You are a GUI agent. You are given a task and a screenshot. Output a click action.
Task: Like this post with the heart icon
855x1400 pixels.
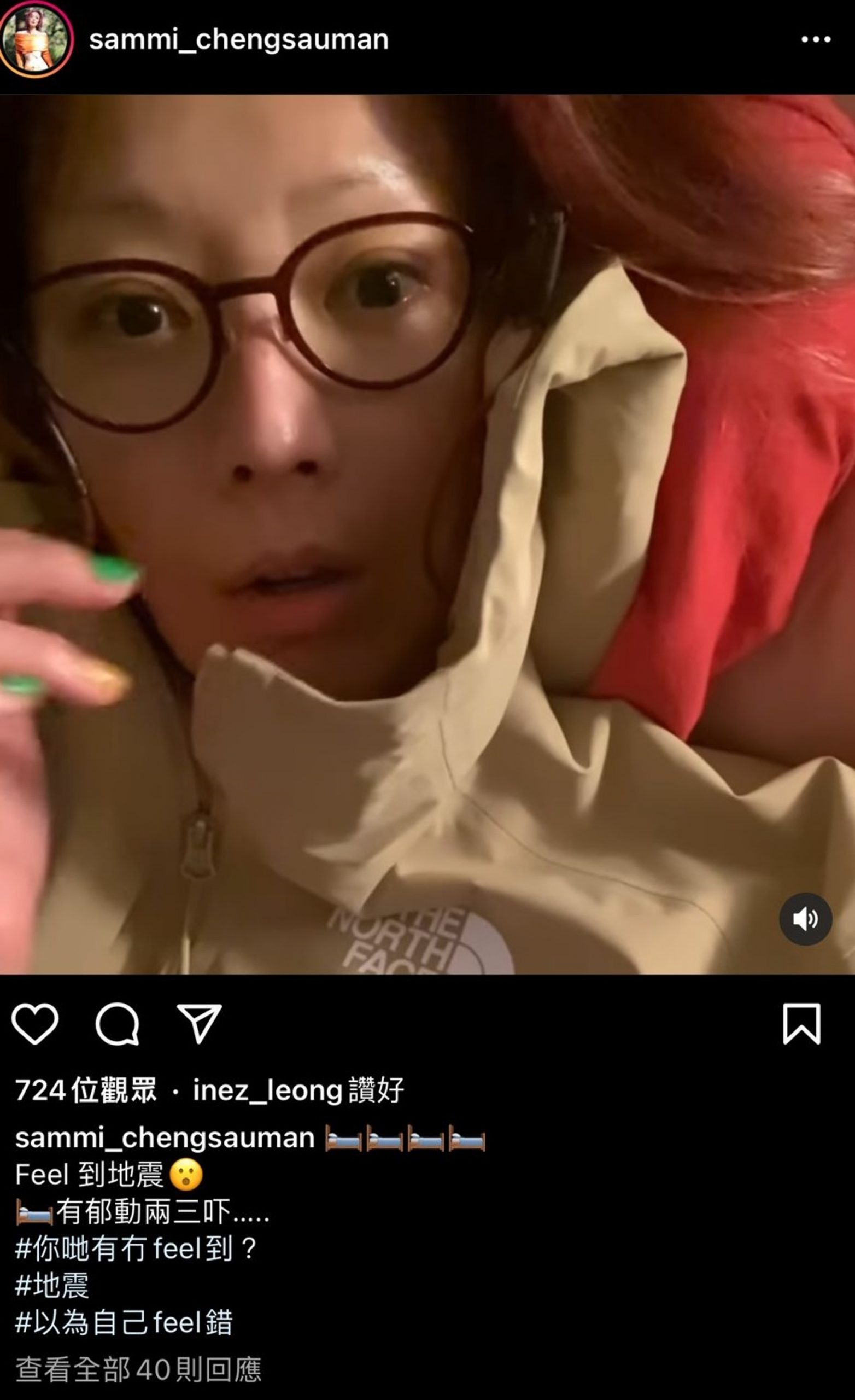[35, 1023]
